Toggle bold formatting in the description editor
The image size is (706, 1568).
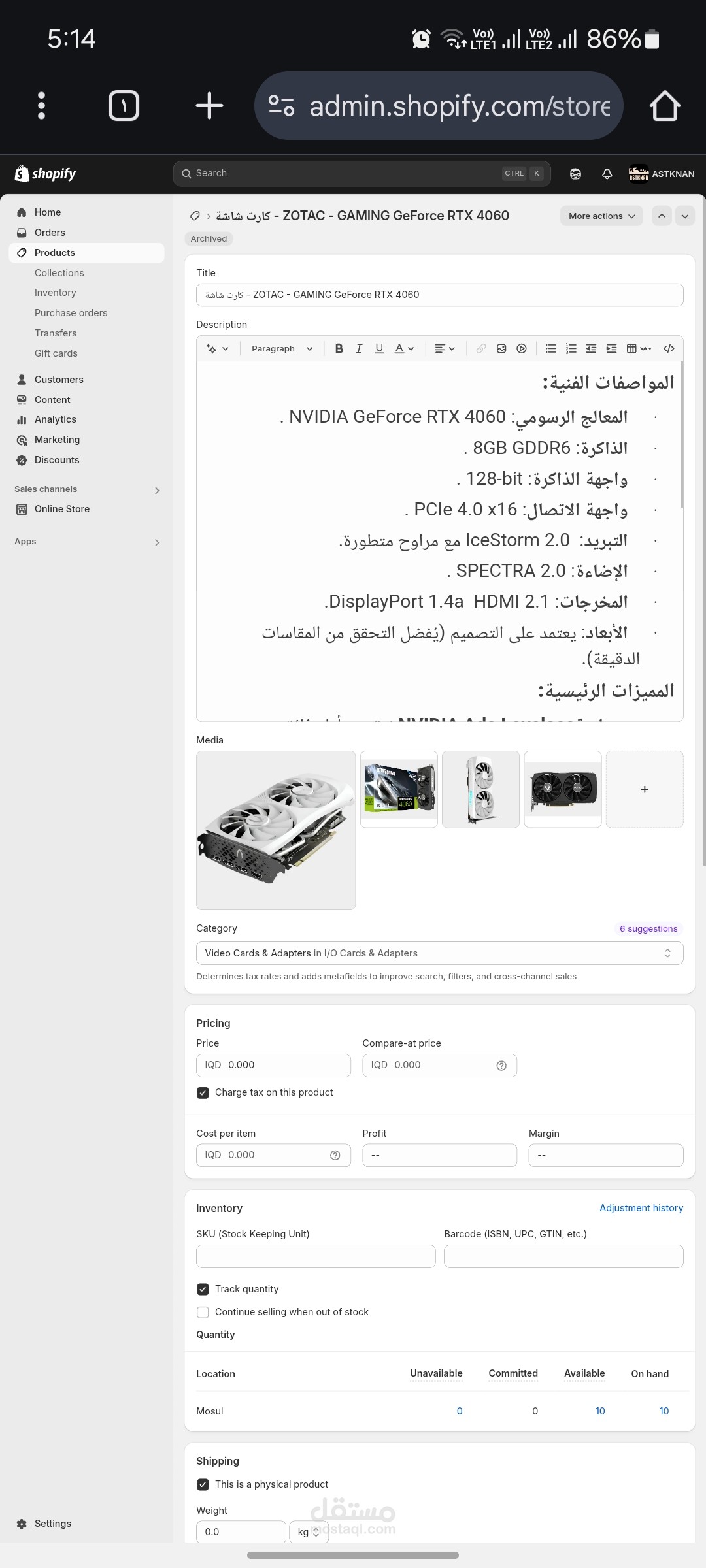pos(339,348)
